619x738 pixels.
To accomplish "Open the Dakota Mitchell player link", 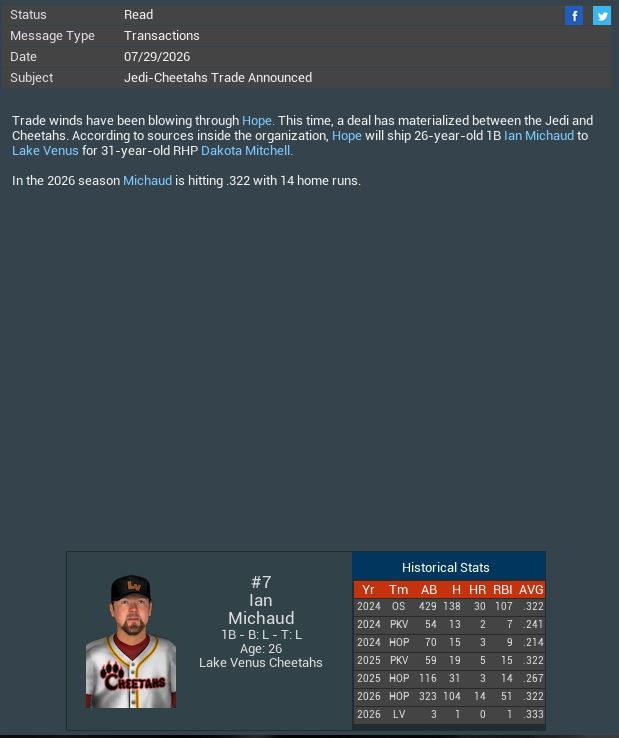I will [245, 150].
